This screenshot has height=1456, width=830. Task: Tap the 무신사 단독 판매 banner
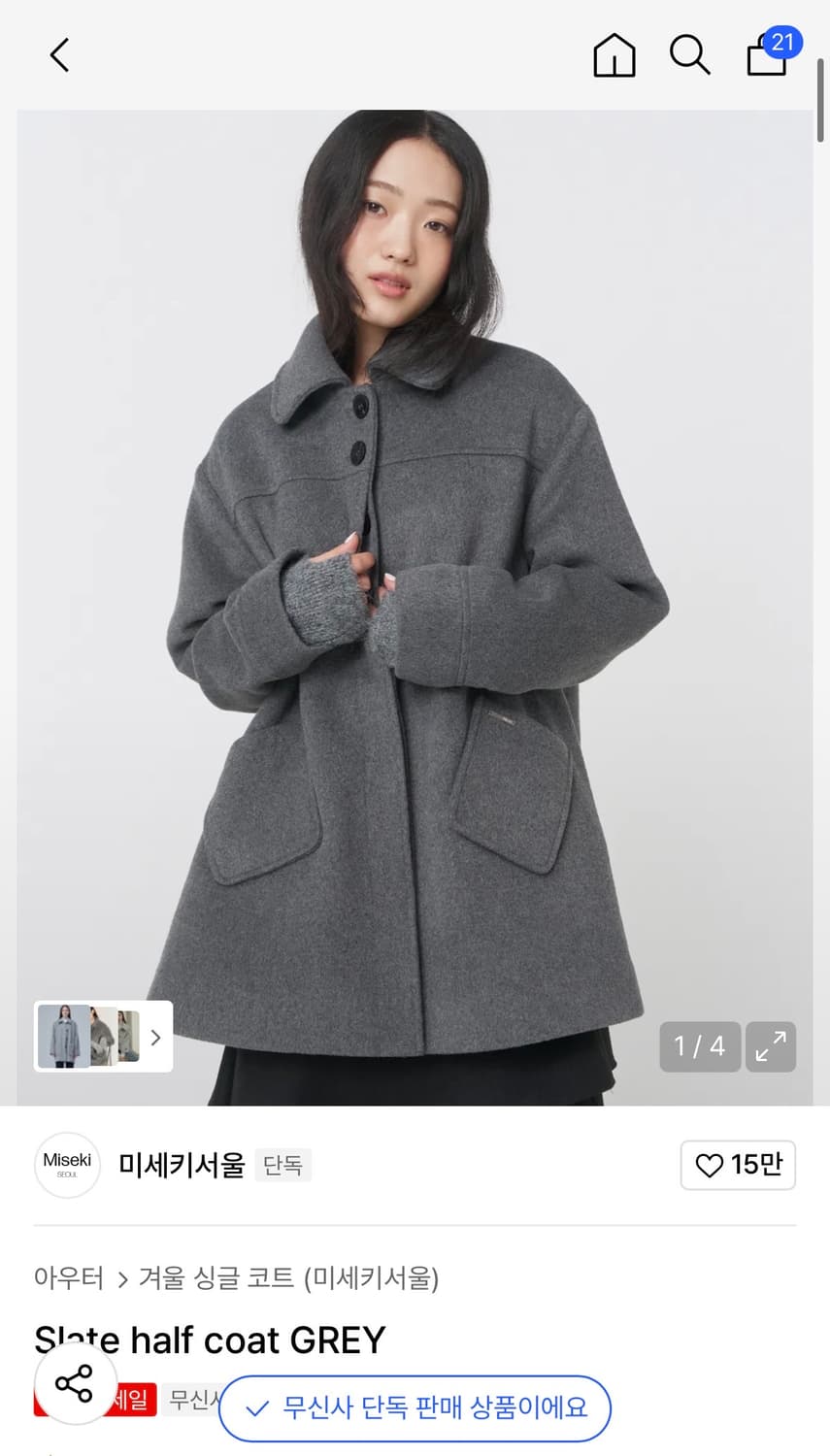[x=415, y=1407]
